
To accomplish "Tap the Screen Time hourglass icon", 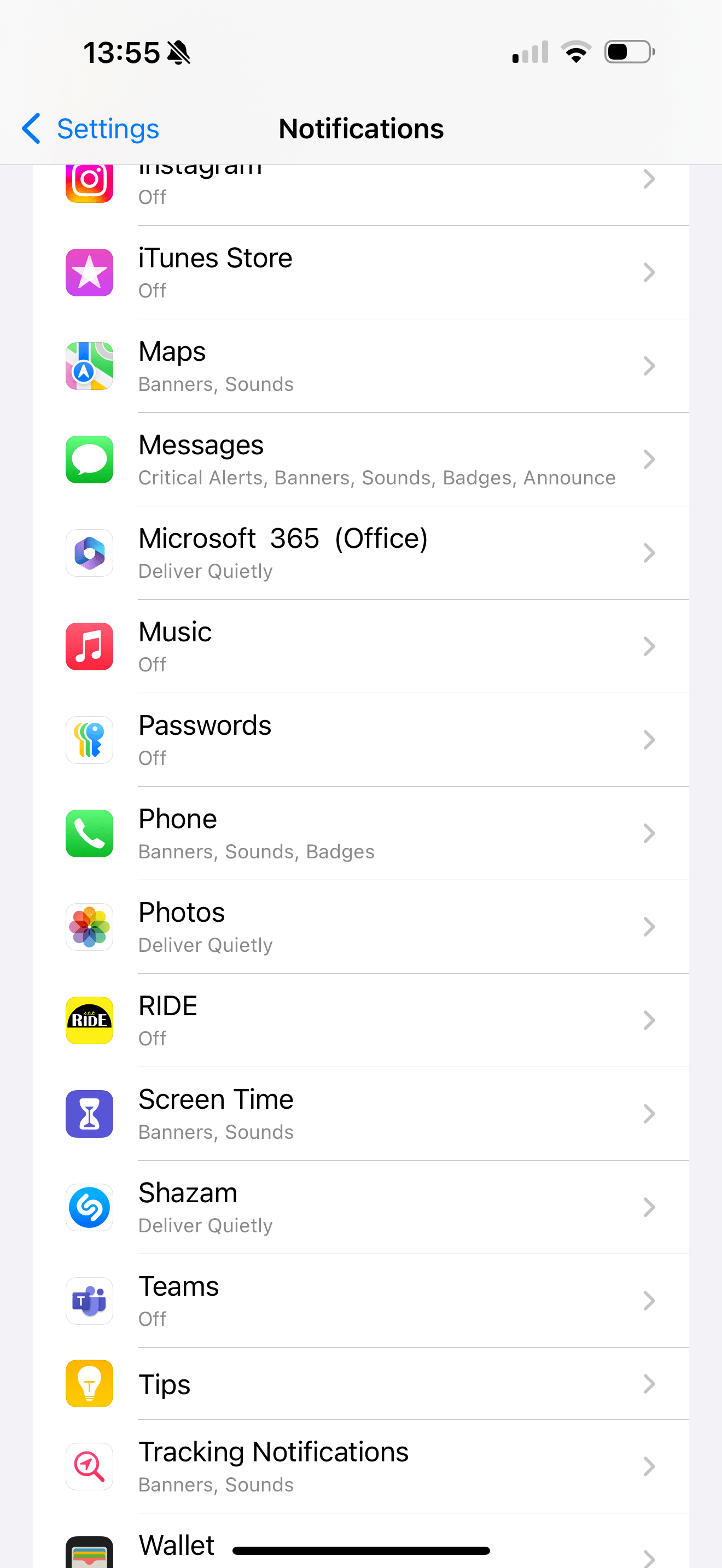I will (89, 1114).
